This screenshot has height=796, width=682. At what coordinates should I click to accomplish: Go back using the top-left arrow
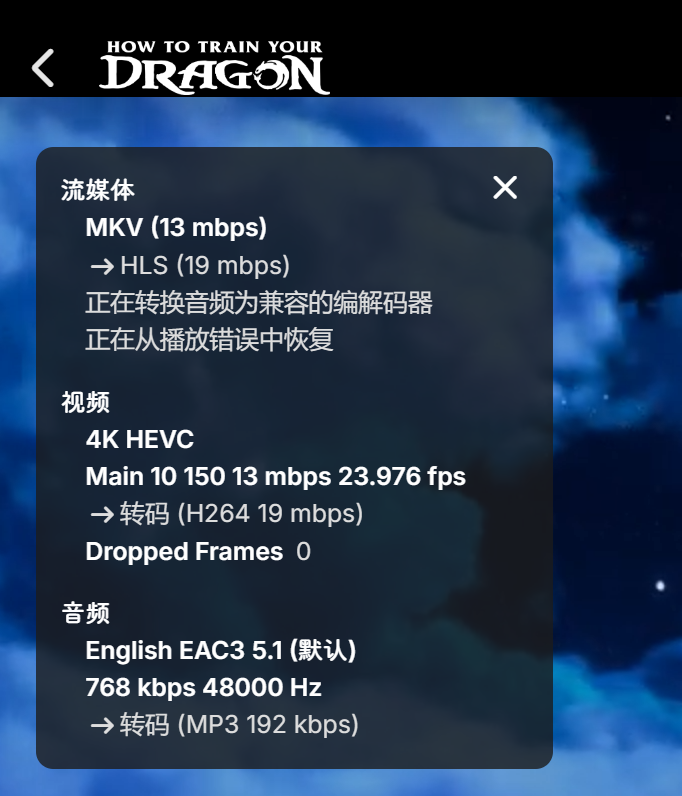click(x=43, y=68)
